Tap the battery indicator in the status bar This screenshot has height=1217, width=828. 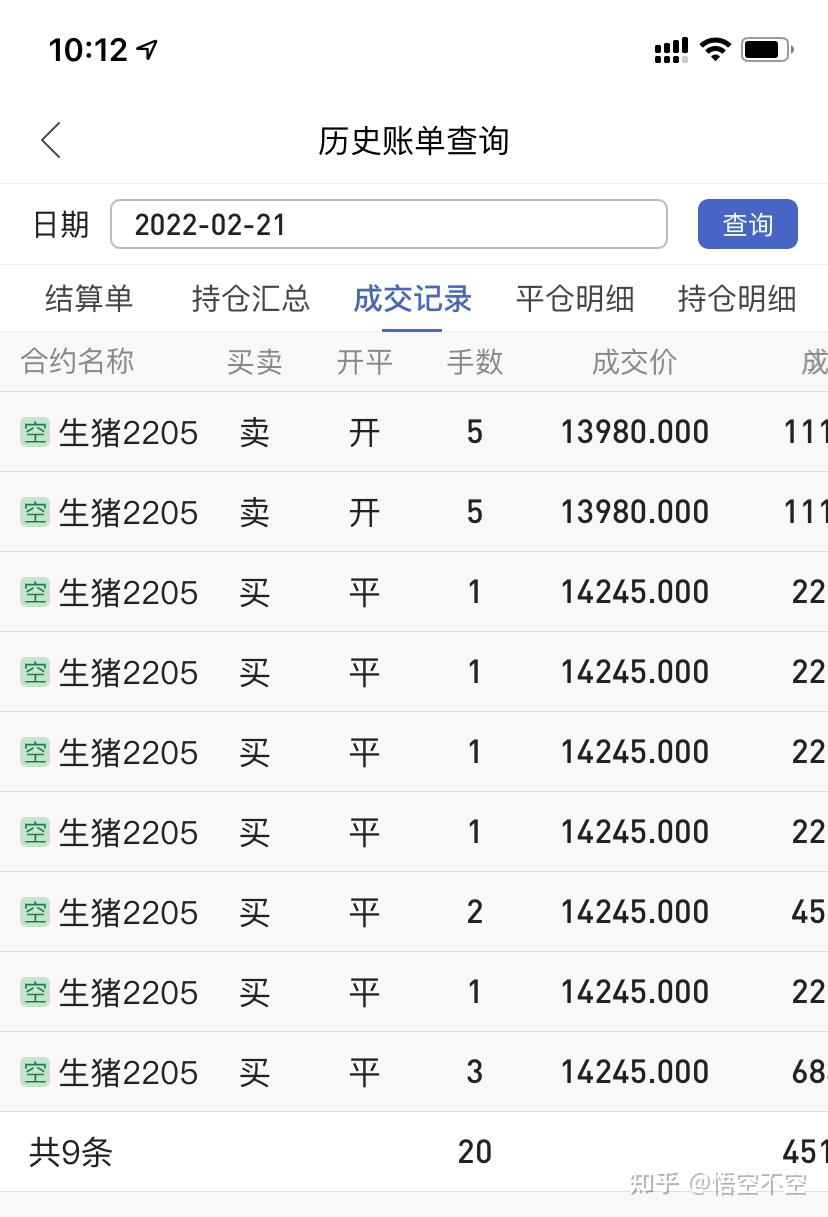coord(767,47)
